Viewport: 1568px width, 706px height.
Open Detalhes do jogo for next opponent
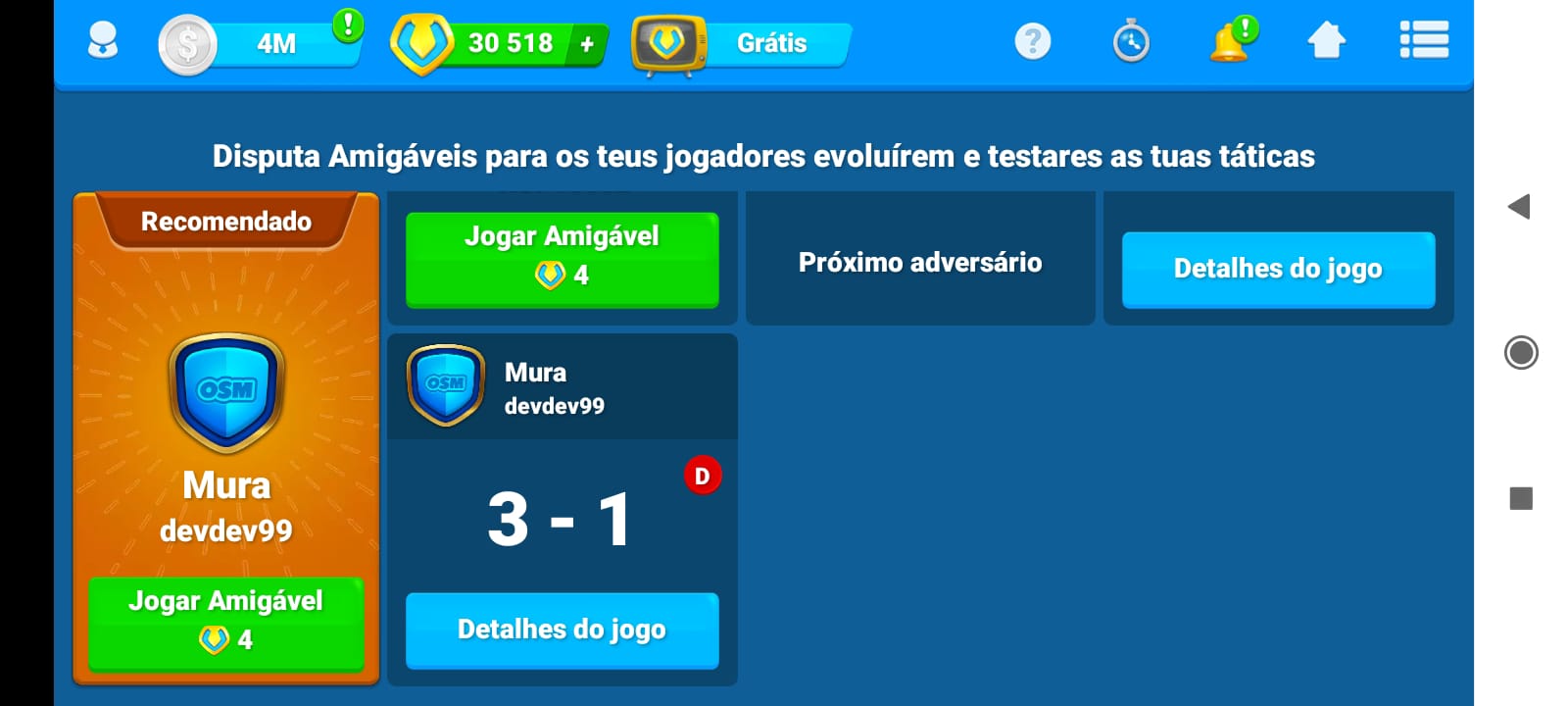click(x=1277, y=269)
